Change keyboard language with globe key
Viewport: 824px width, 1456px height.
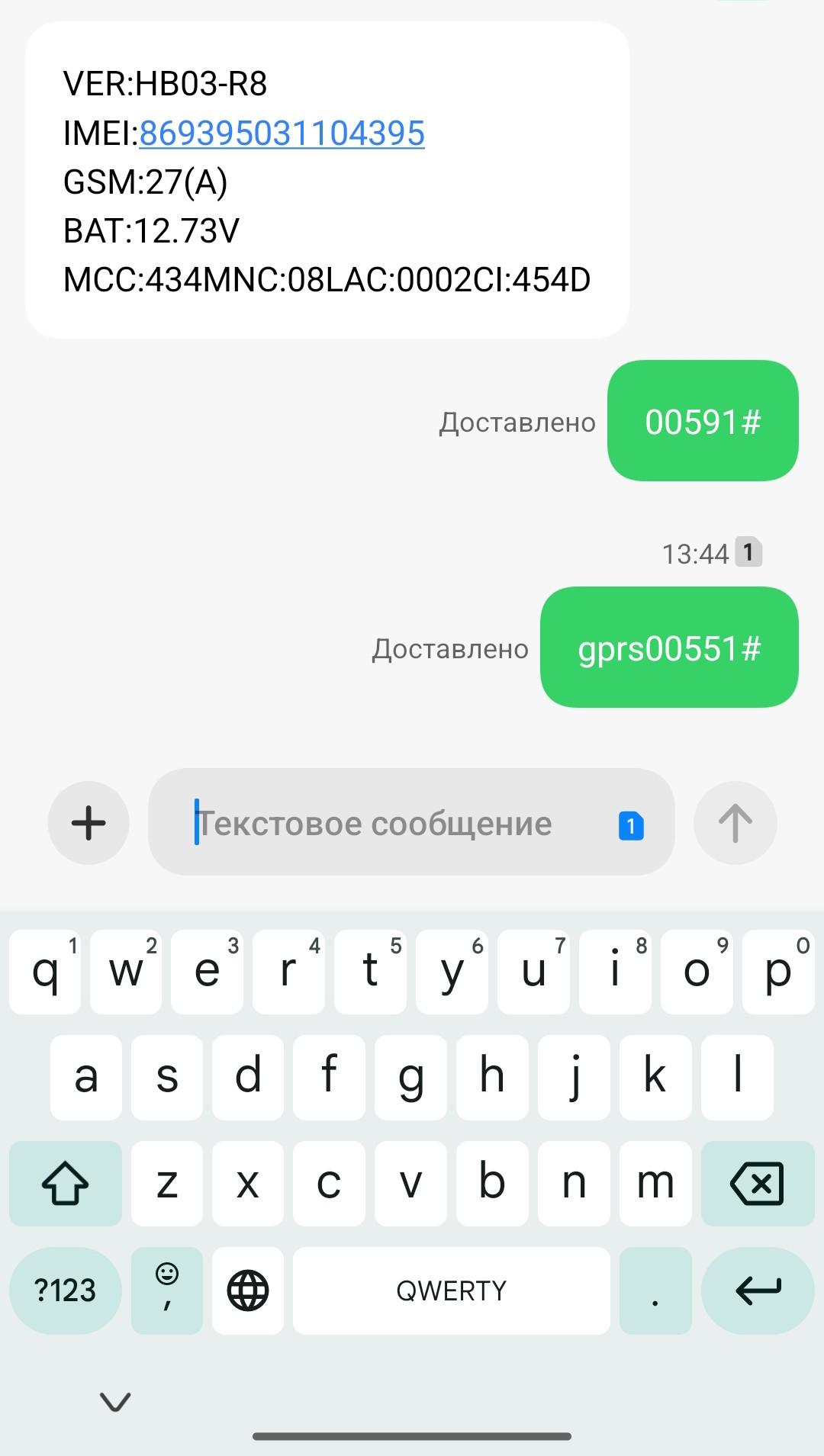point(248,1290)
